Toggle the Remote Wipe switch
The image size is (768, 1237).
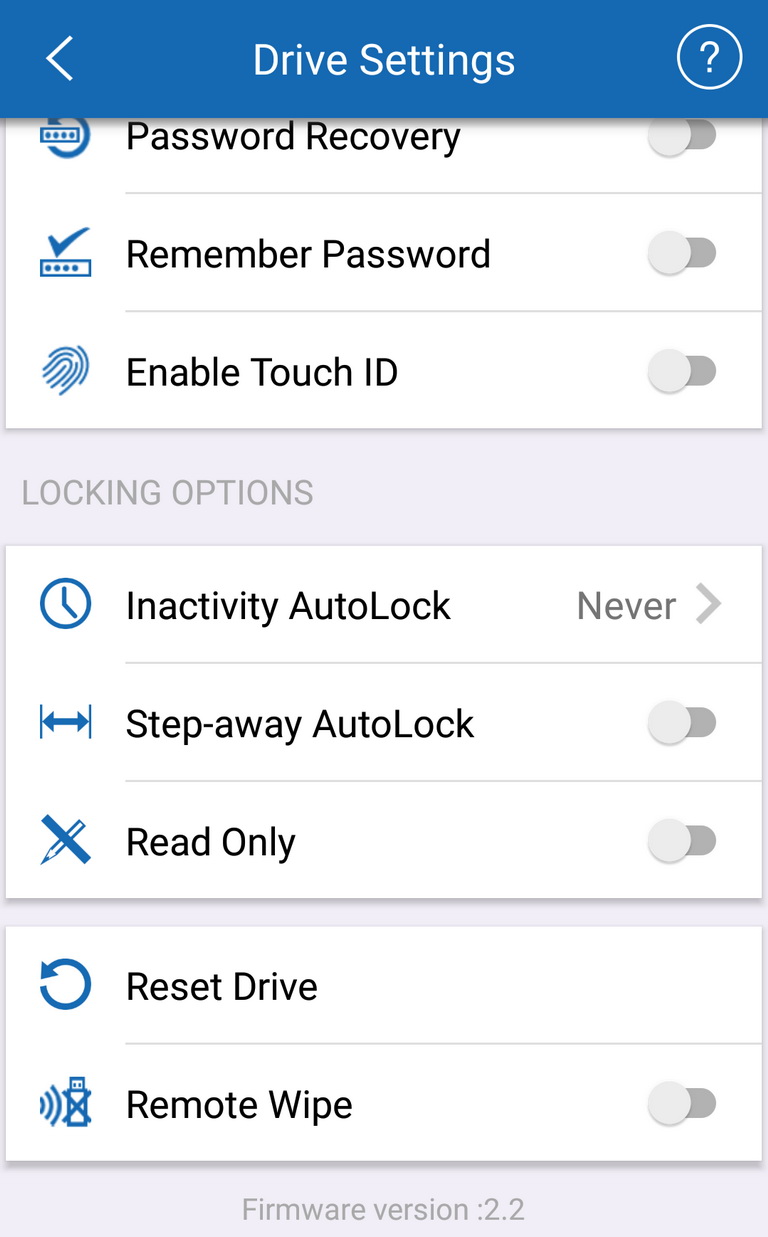tap(683, 1104)
